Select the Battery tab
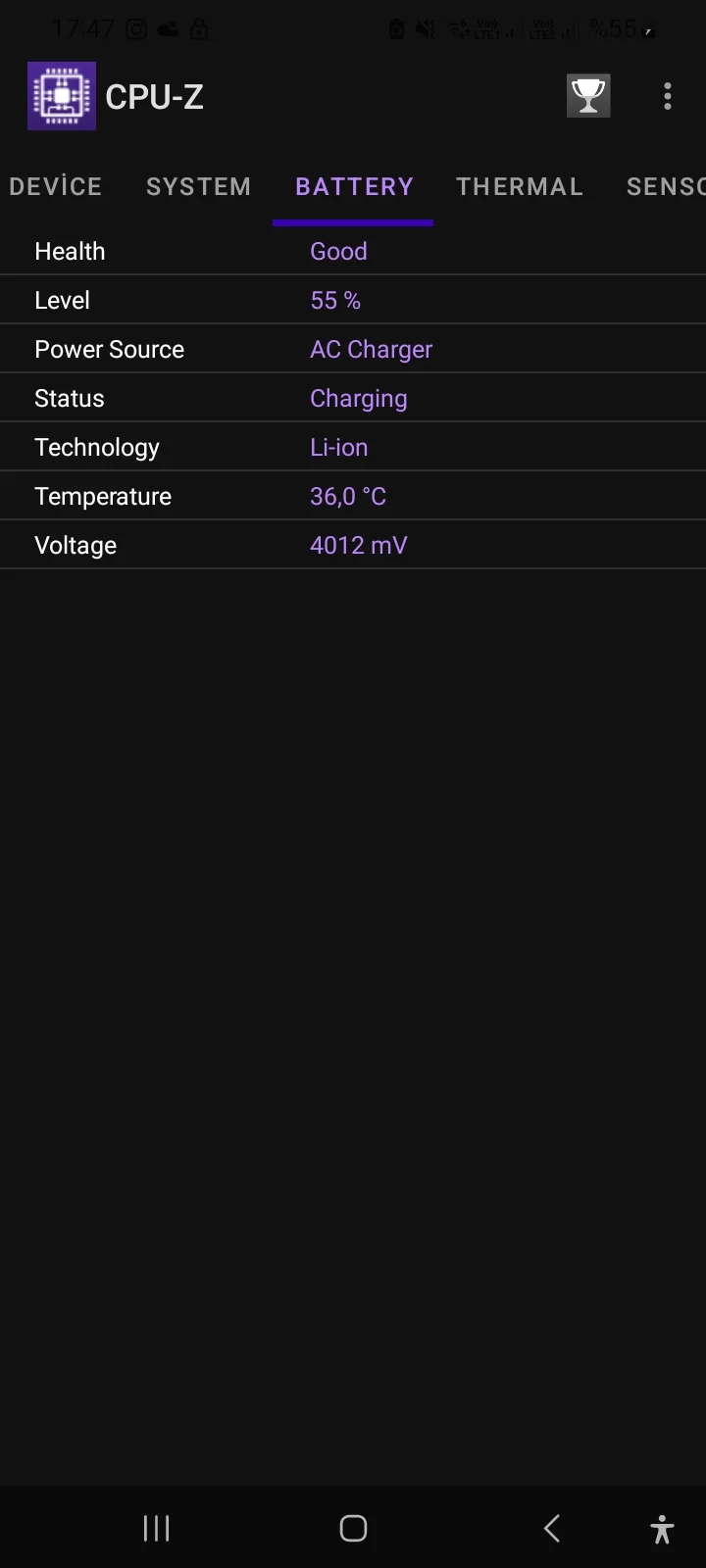706x1568 pixels. (354, 186)
